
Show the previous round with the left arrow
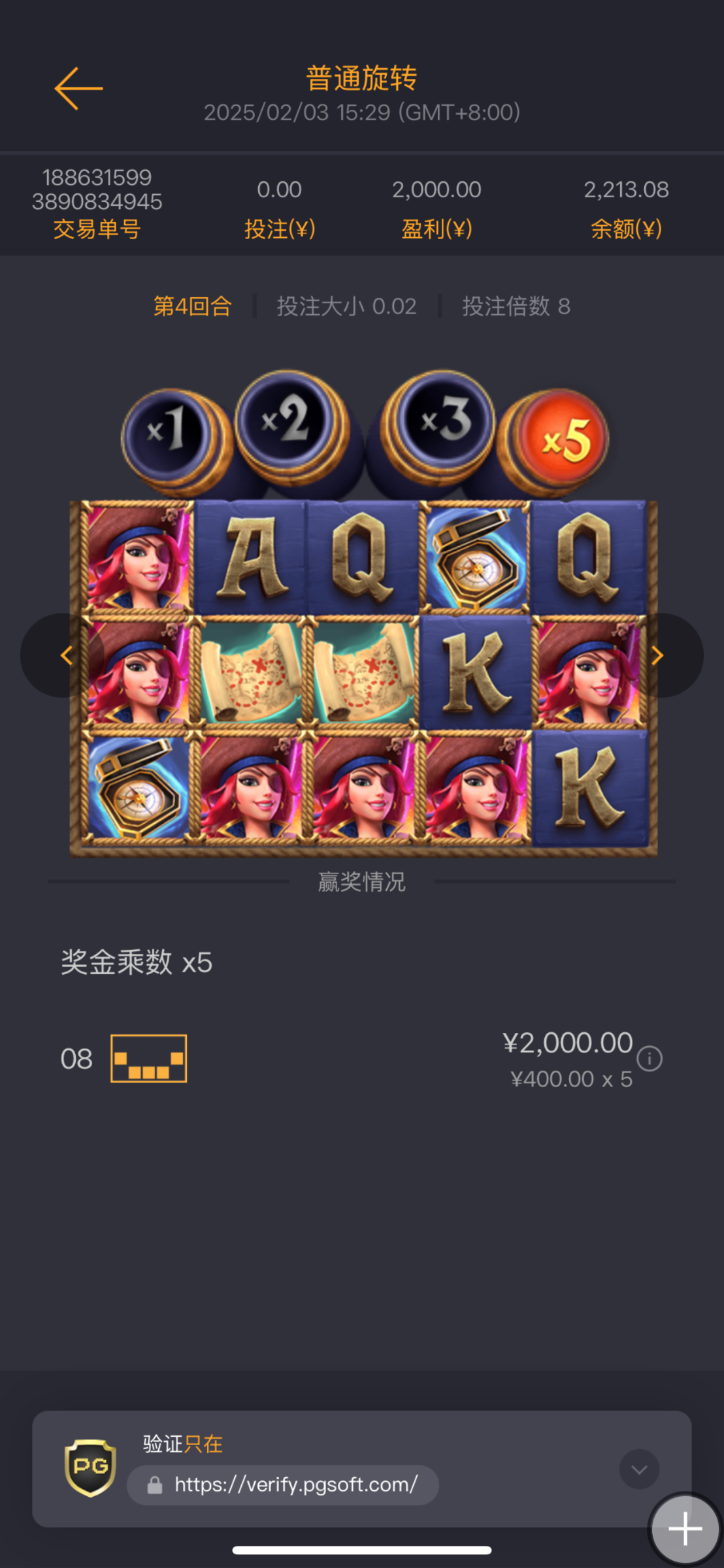[65, 655]
